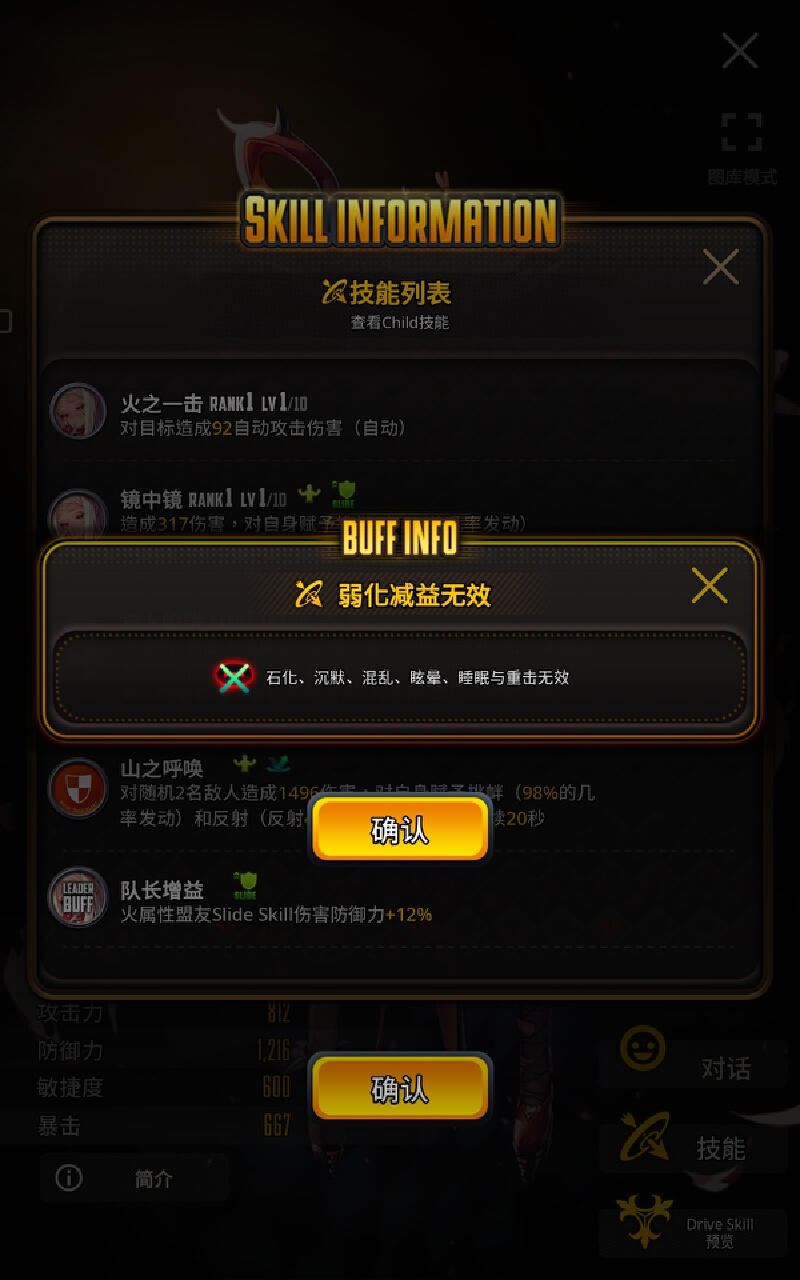Tap the bottom 确认 button of skill list
The image size is (800, 1280).
[x=400, y=1088]
